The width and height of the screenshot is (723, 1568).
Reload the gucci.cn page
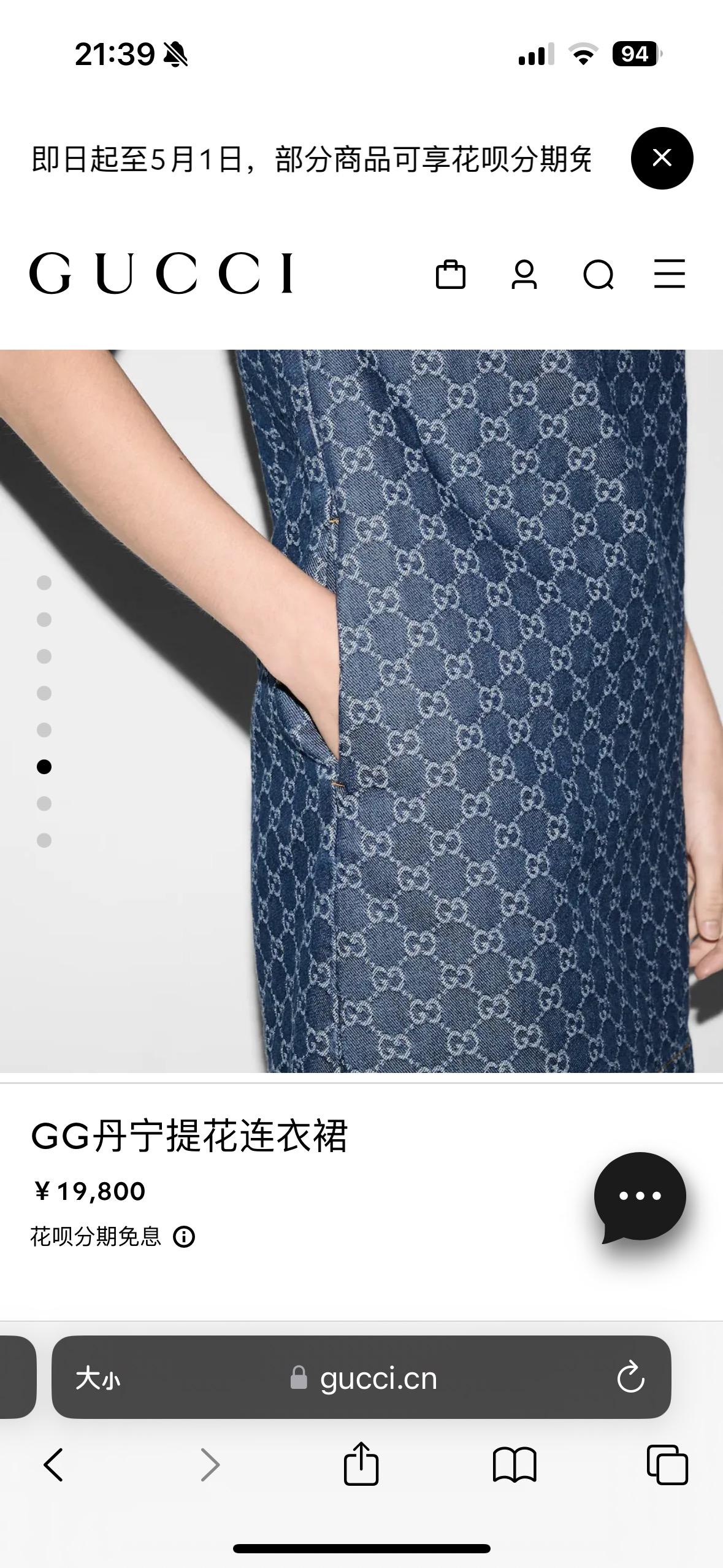point(630,1378)
